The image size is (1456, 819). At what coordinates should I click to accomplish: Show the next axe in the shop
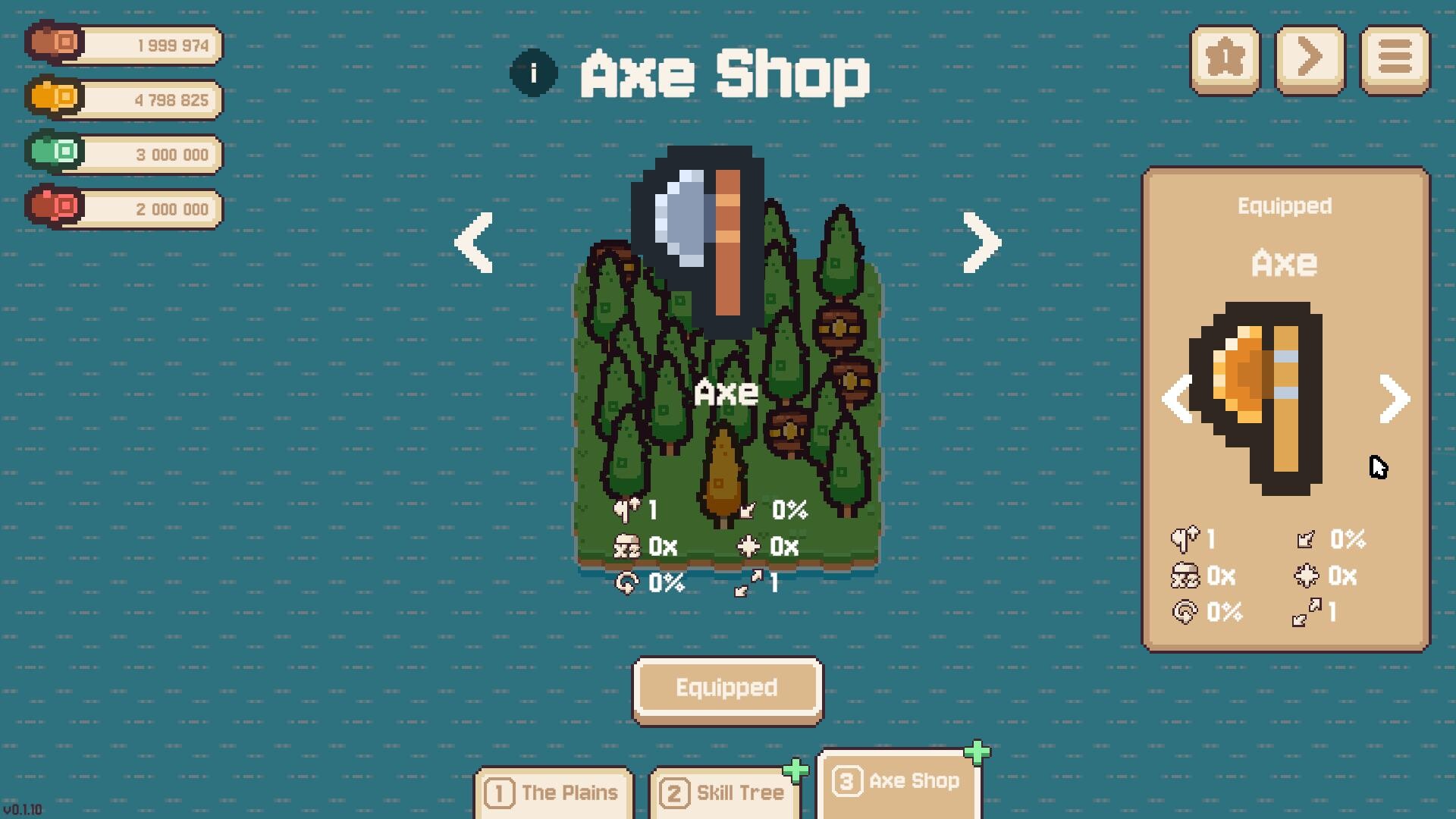(x=982, y=243)
